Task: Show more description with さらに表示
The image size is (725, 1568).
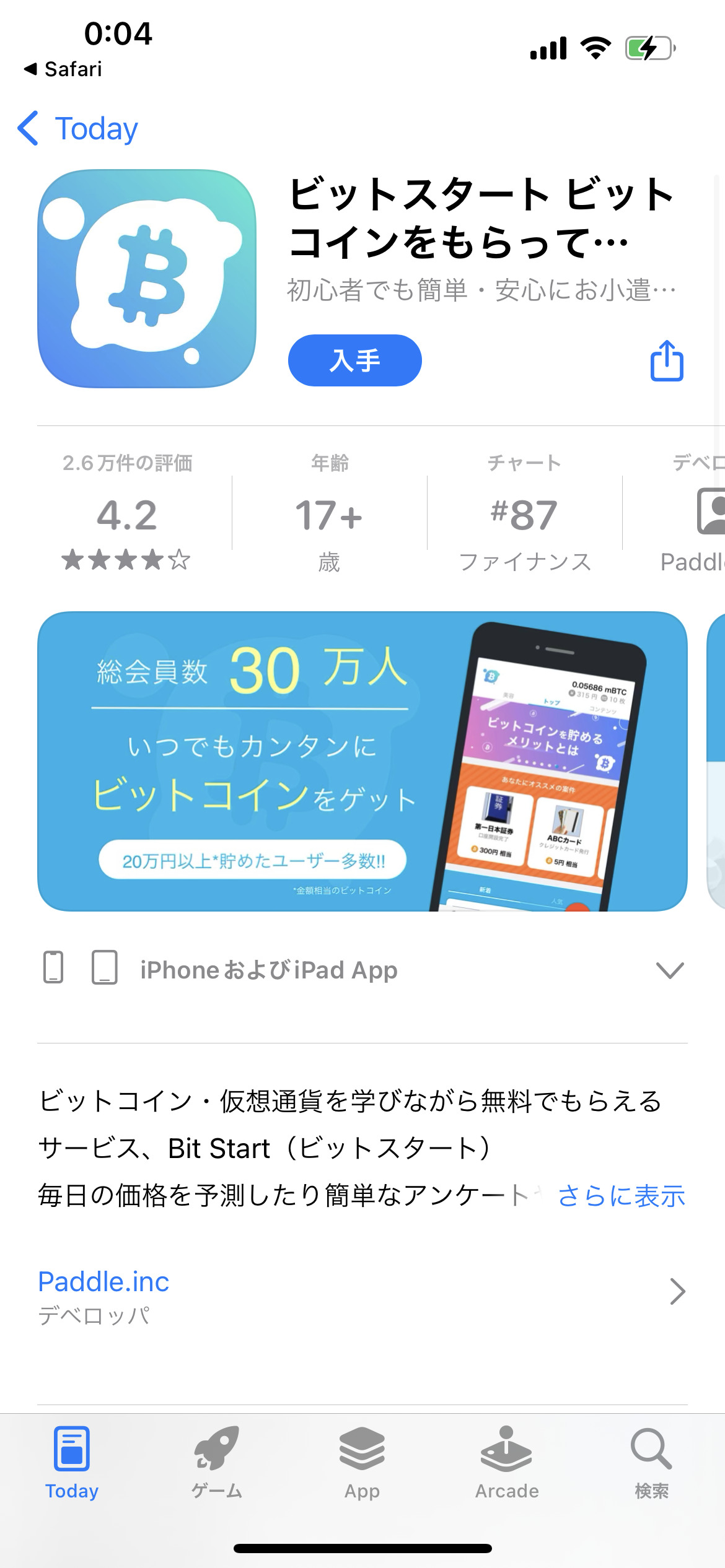Action: [622, 1196]
